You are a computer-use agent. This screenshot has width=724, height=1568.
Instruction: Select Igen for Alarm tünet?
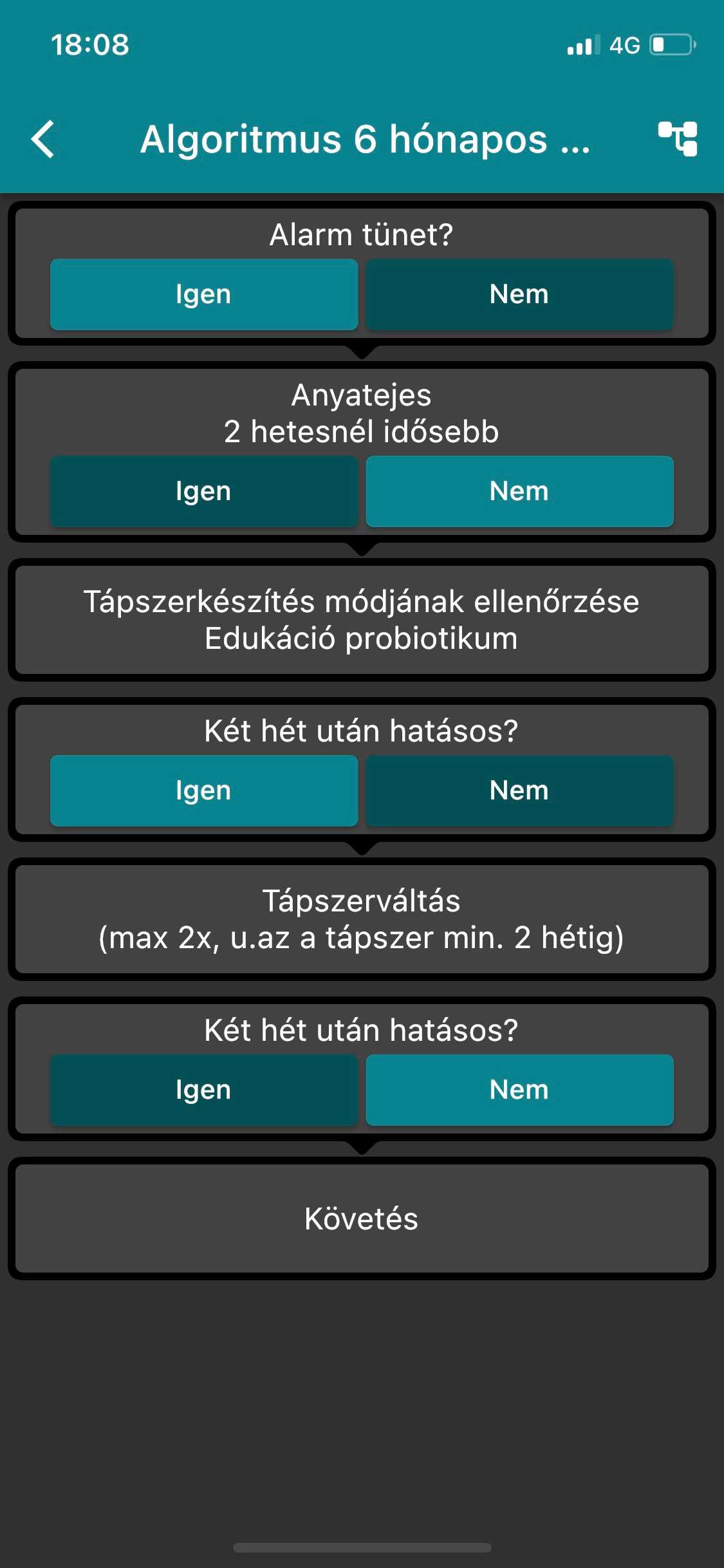click(203, 295)
